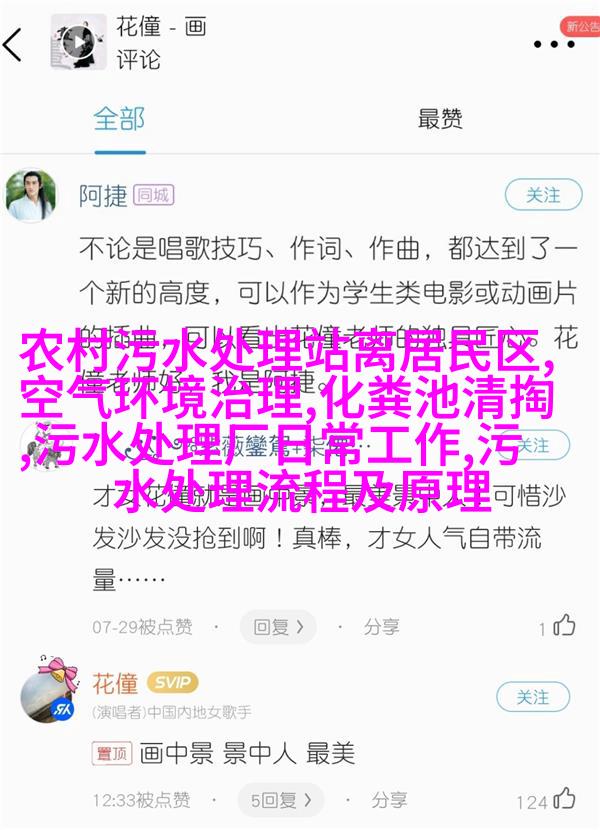
Task: Share 阿捷's comment
Action: point(371,627)
